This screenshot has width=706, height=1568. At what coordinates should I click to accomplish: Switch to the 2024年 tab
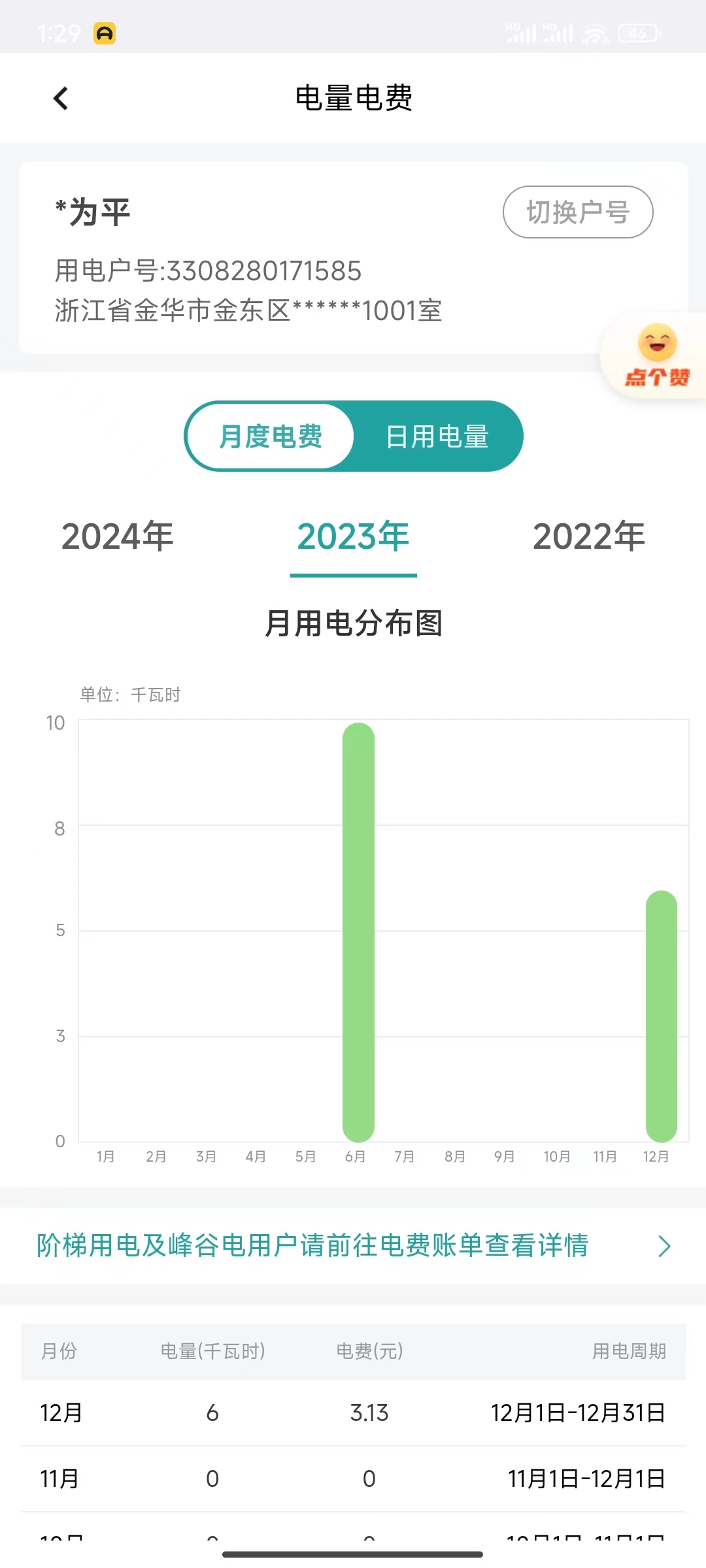coord(118,536)
